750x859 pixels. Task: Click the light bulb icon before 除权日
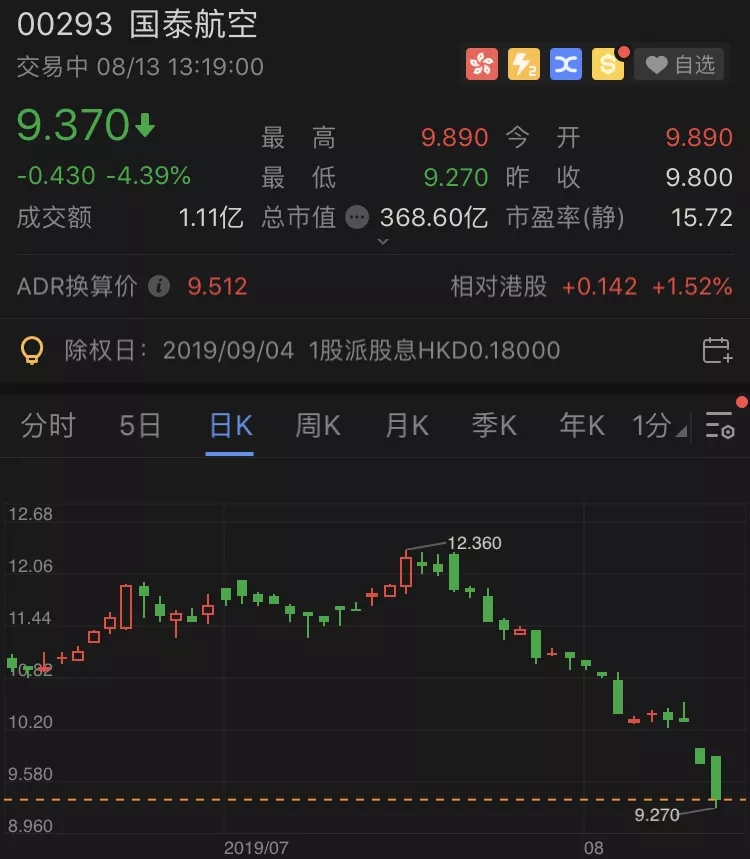[31, 351]
